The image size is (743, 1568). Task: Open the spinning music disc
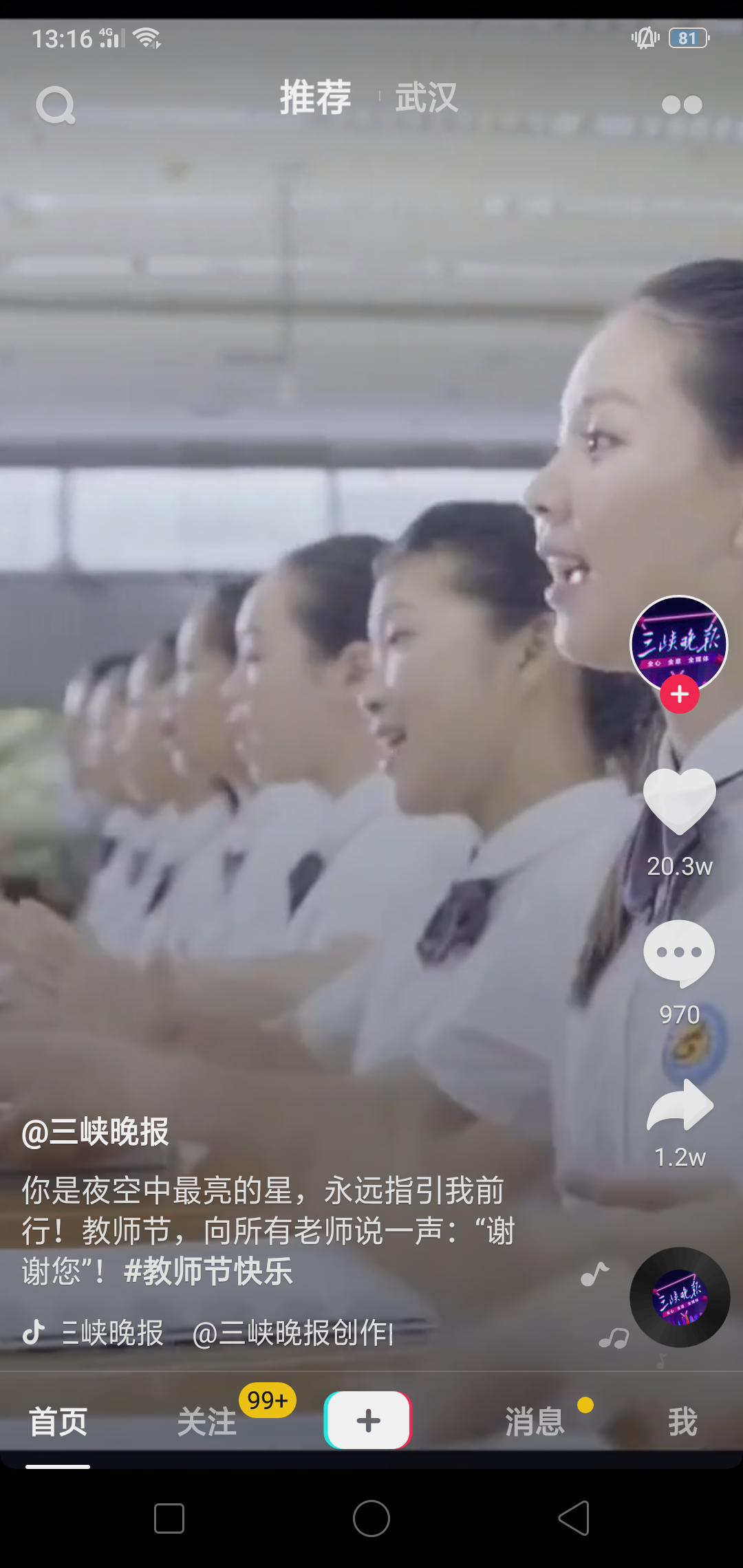[680, 1297]
